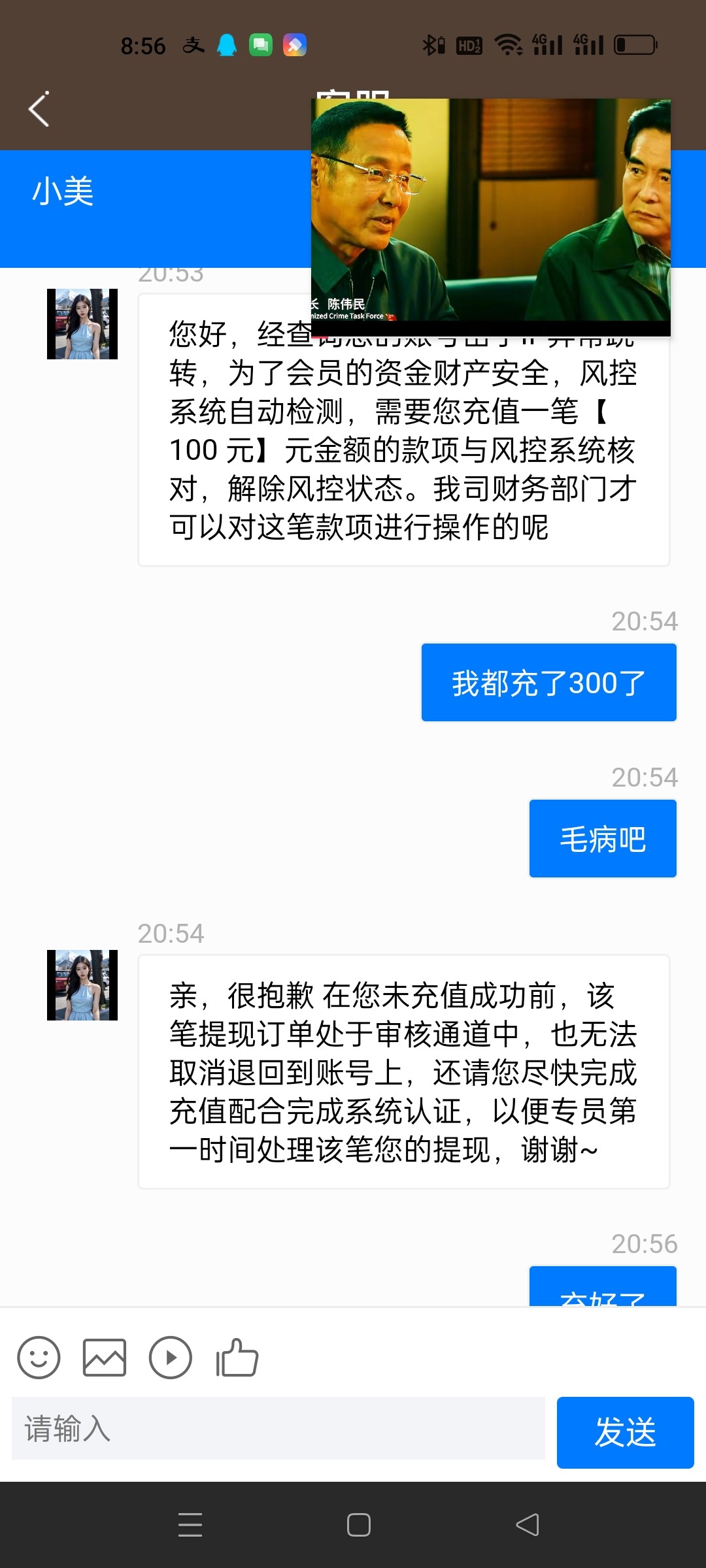
Task: Open 小美's profile avatar in the latest message
Action: click(84, 986)
